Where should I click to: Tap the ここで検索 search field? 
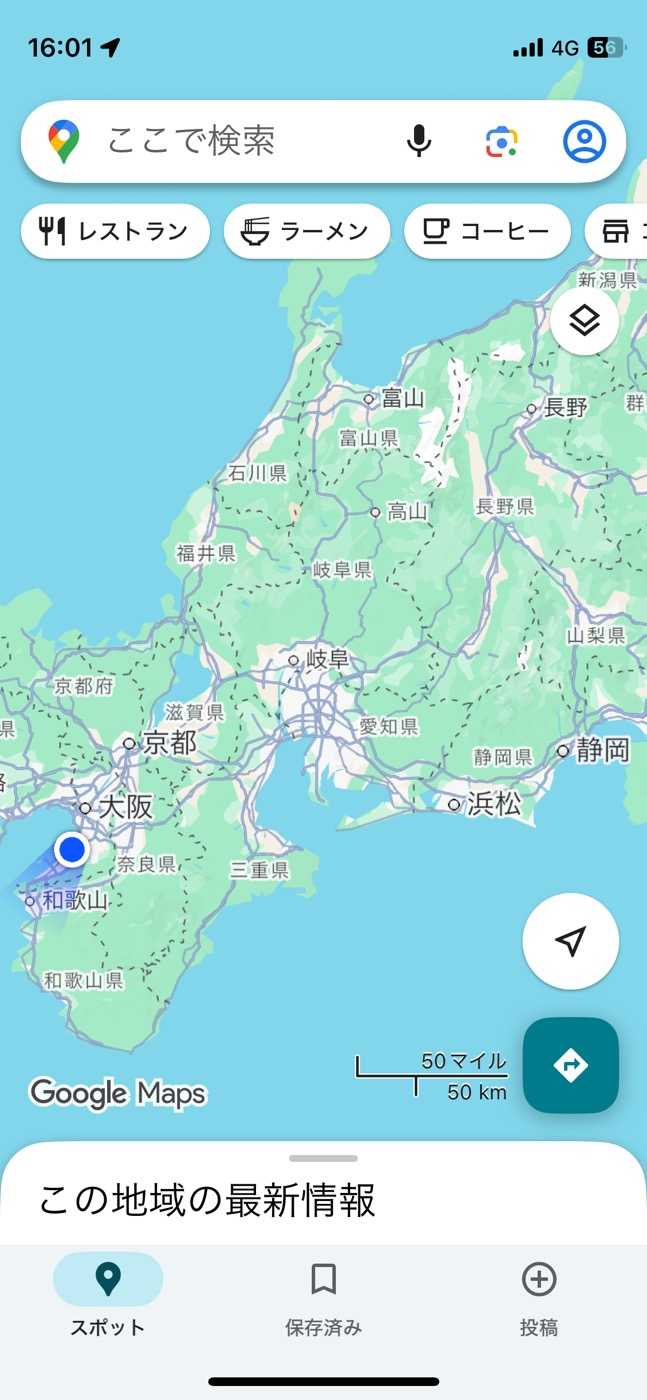(240, 142)
